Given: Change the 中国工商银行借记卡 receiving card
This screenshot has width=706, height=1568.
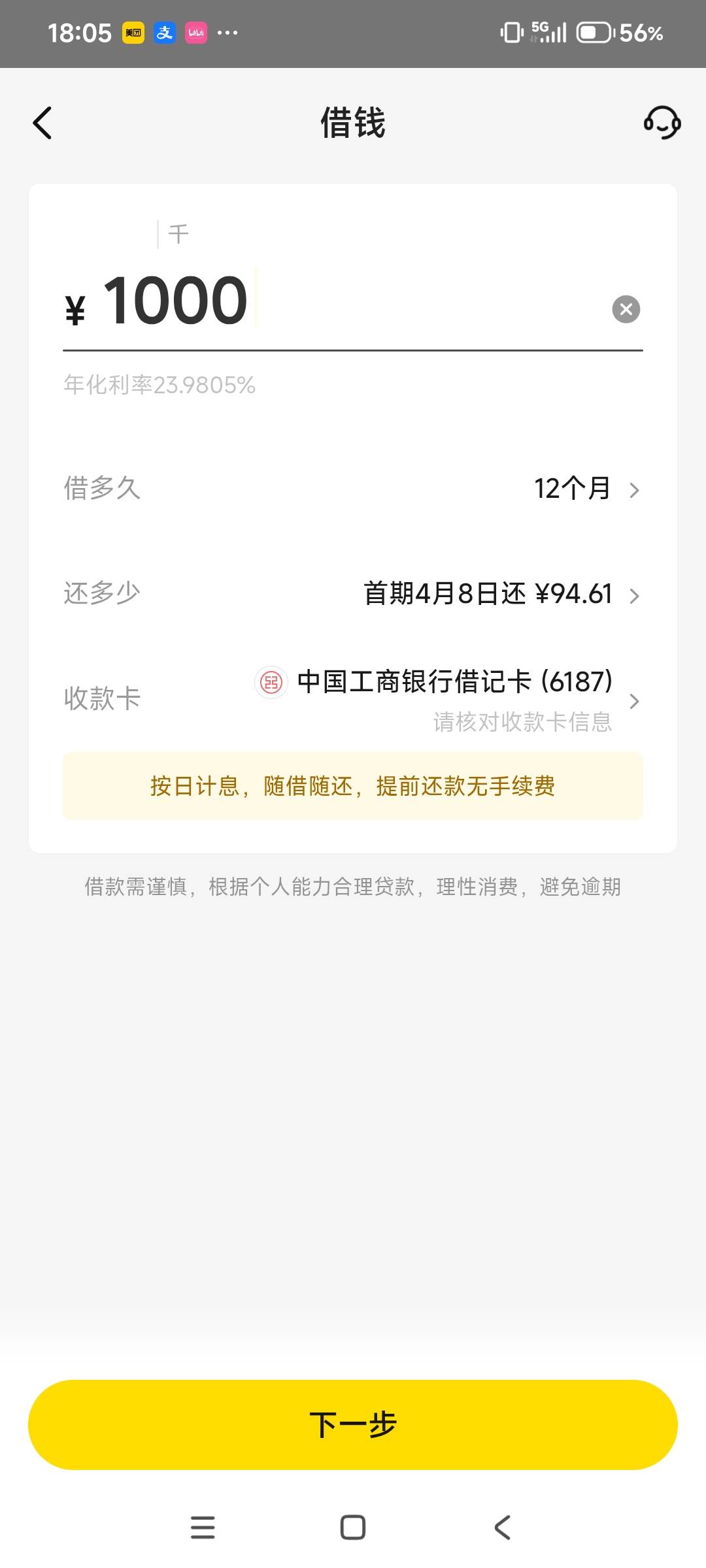Looking at the screenshot, I should coord(353,700).
